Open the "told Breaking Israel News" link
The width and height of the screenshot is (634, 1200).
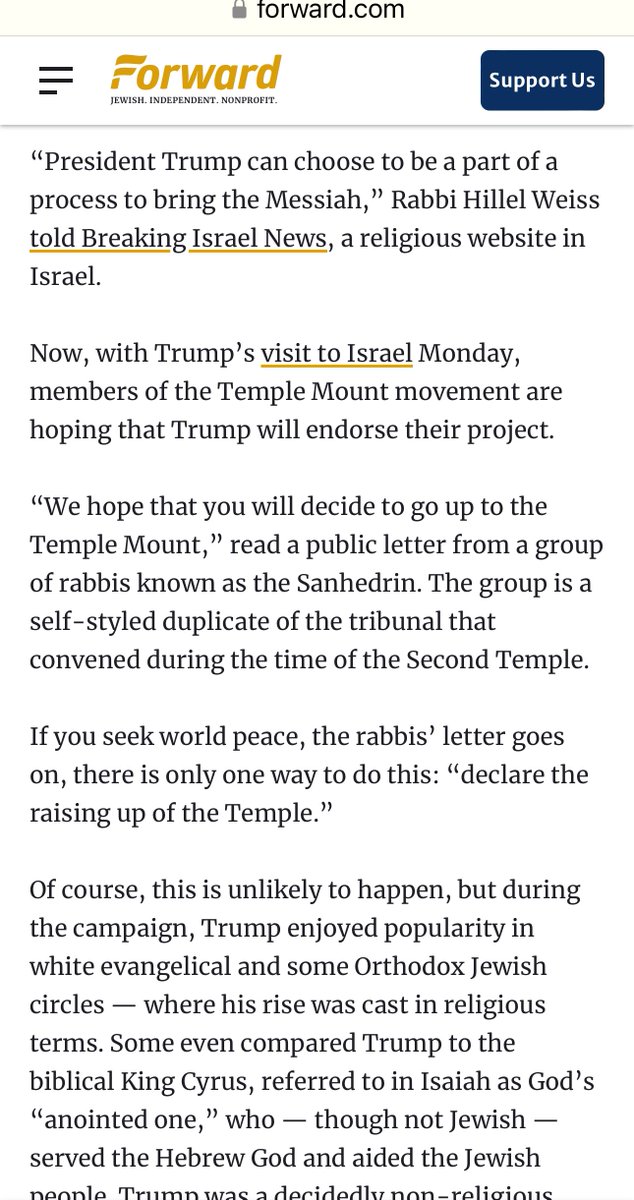pos(178,240)
